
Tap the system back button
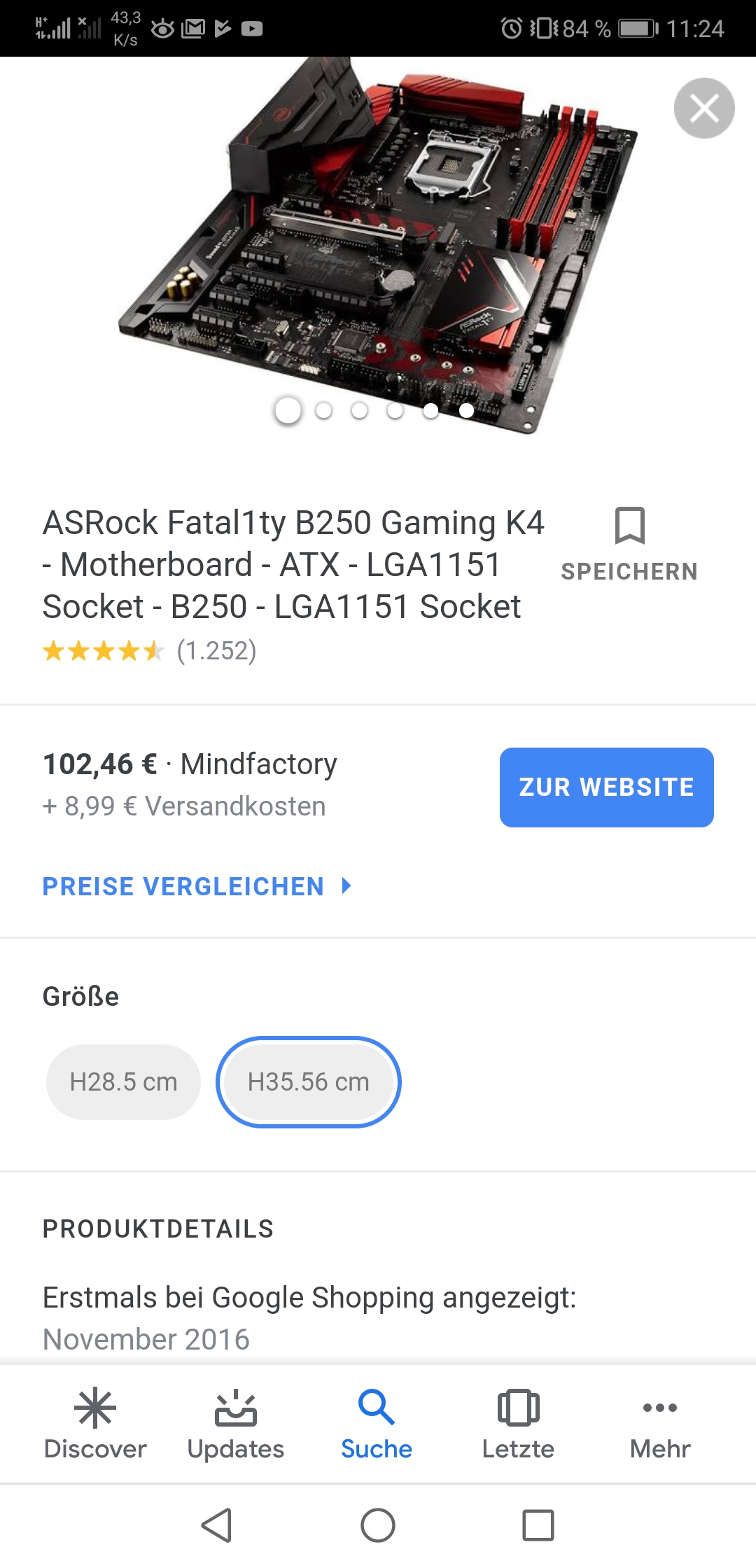[216, 1525]
